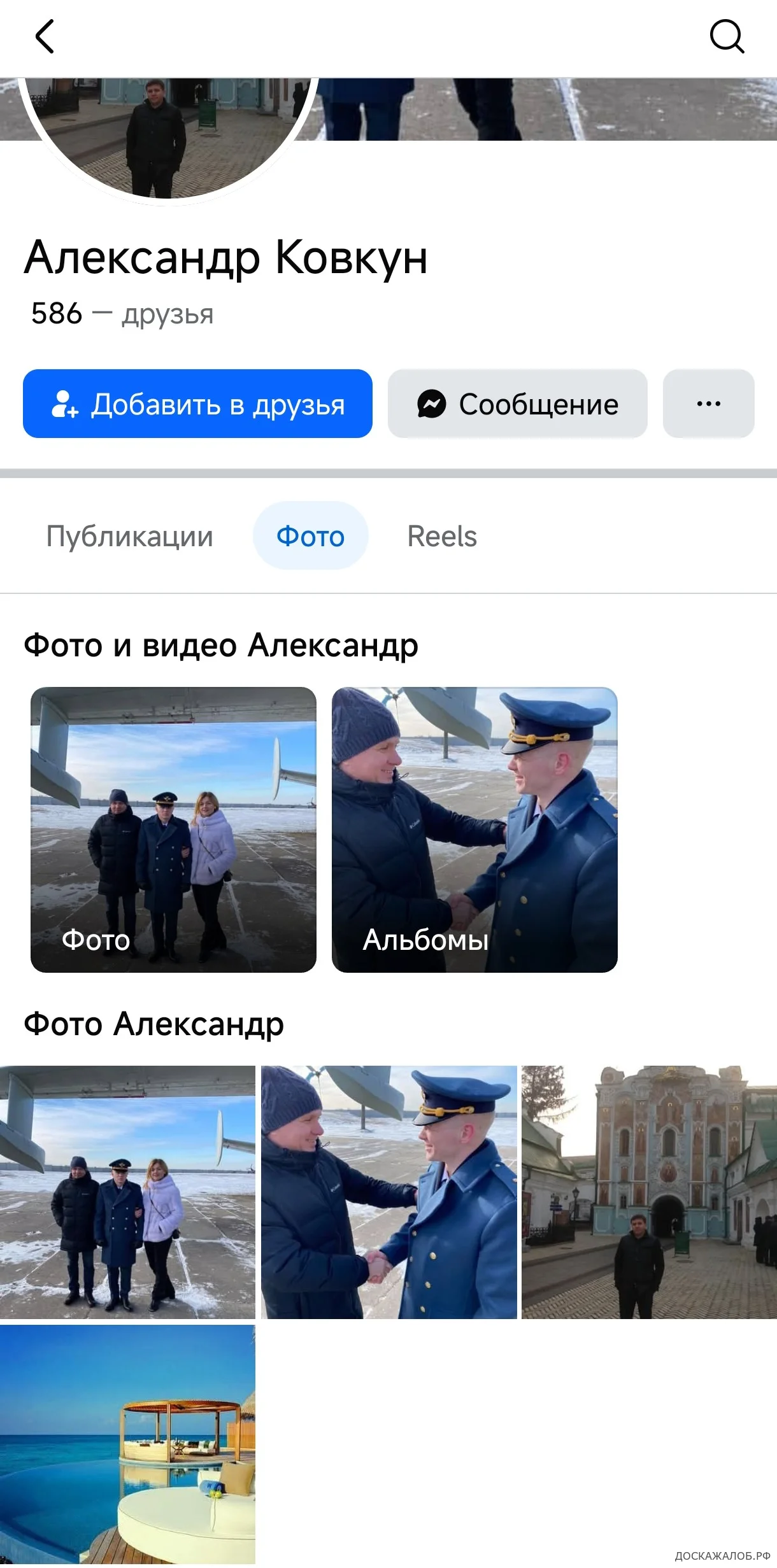Image resolution: width=777 pixels, height=1568 pixels.
Task: Open the 586 друзья friends list
Action: [x=122, y=314]
